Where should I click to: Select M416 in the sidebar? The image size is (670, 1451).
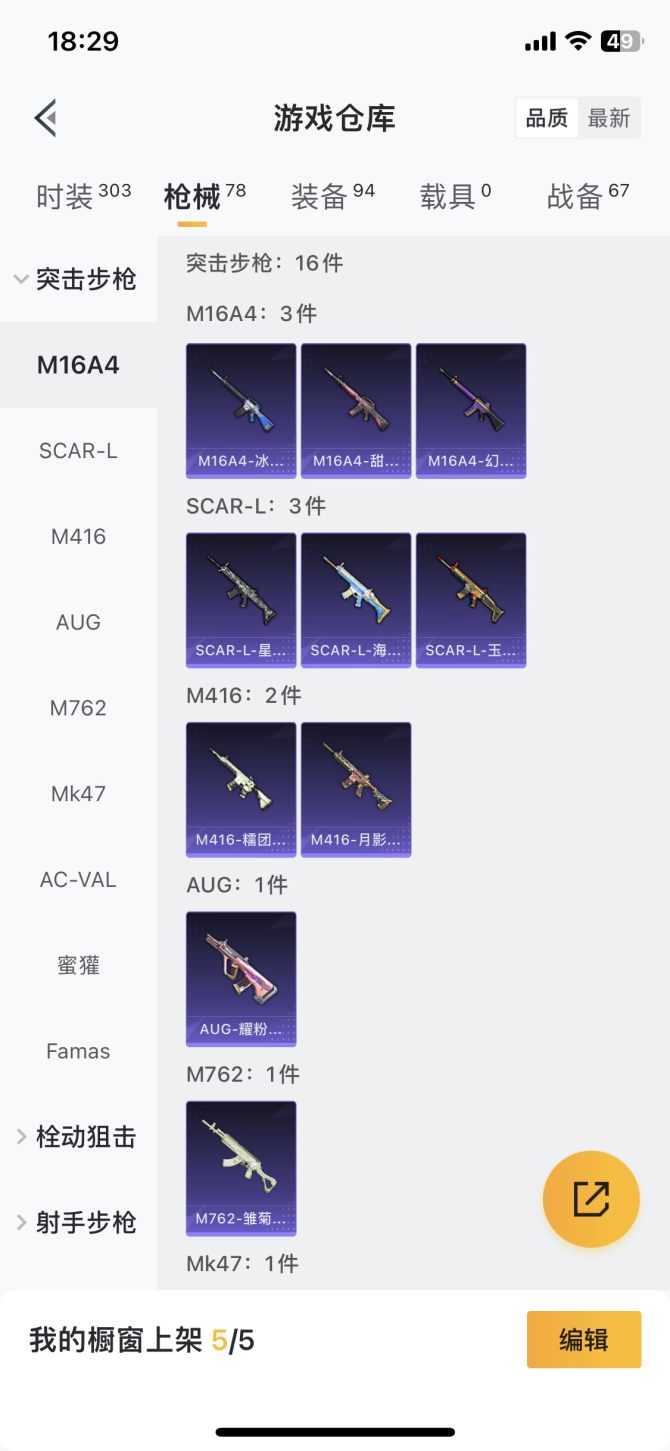pyautogui.click(x=78, y=537)
